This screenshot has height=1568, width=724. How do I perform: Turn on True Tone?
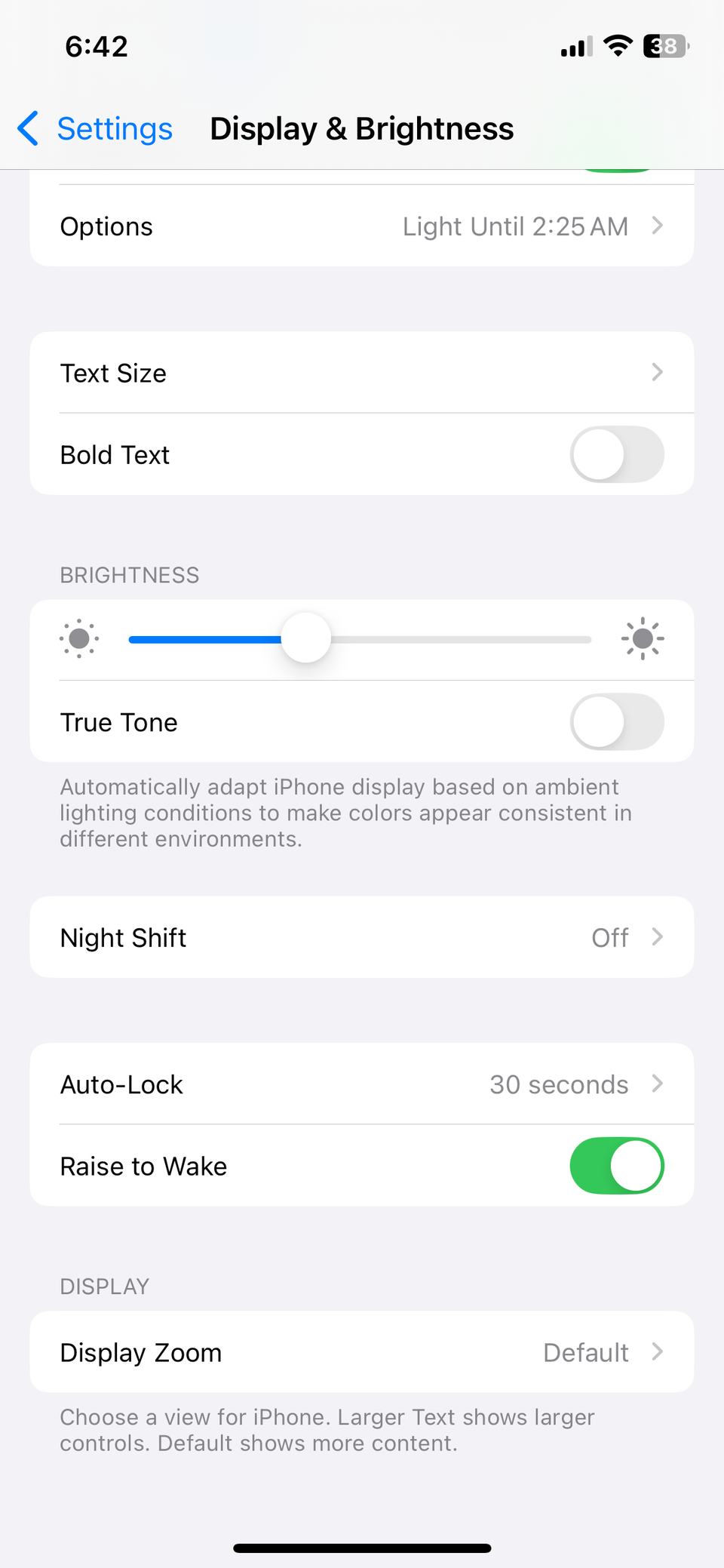617,722
